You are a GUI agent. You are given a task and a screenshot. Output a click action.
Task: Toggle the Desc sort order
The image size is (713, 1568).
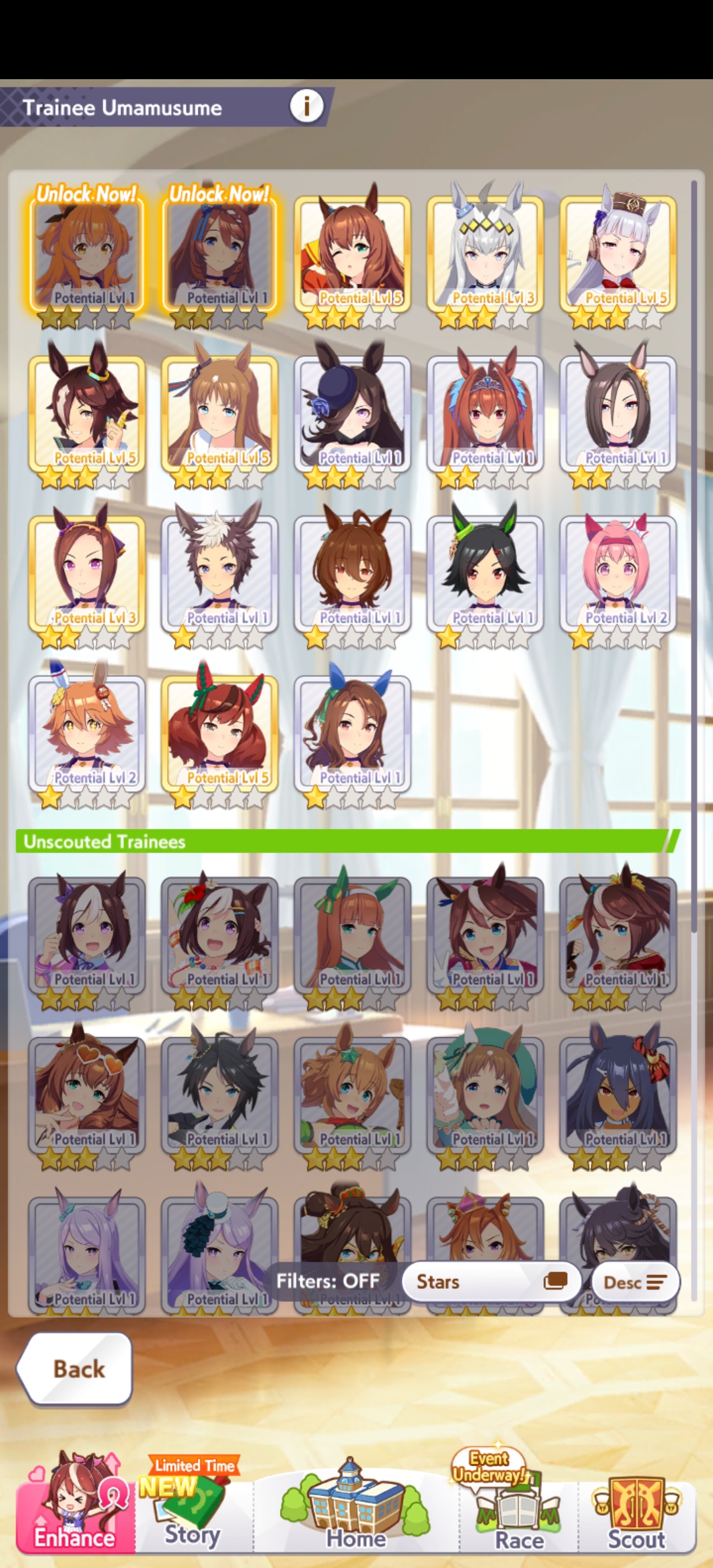point(634,1282)
